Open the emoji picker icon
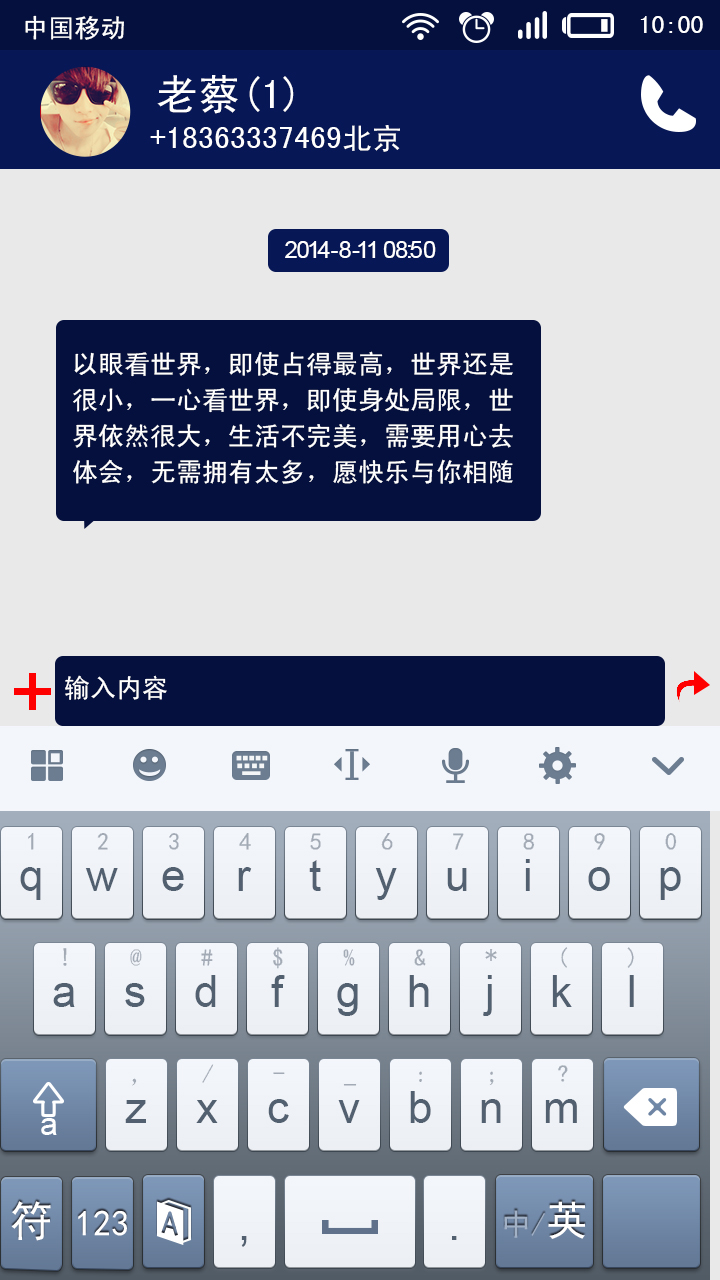Screen dimensions: 720x1280 click(149, 765)
